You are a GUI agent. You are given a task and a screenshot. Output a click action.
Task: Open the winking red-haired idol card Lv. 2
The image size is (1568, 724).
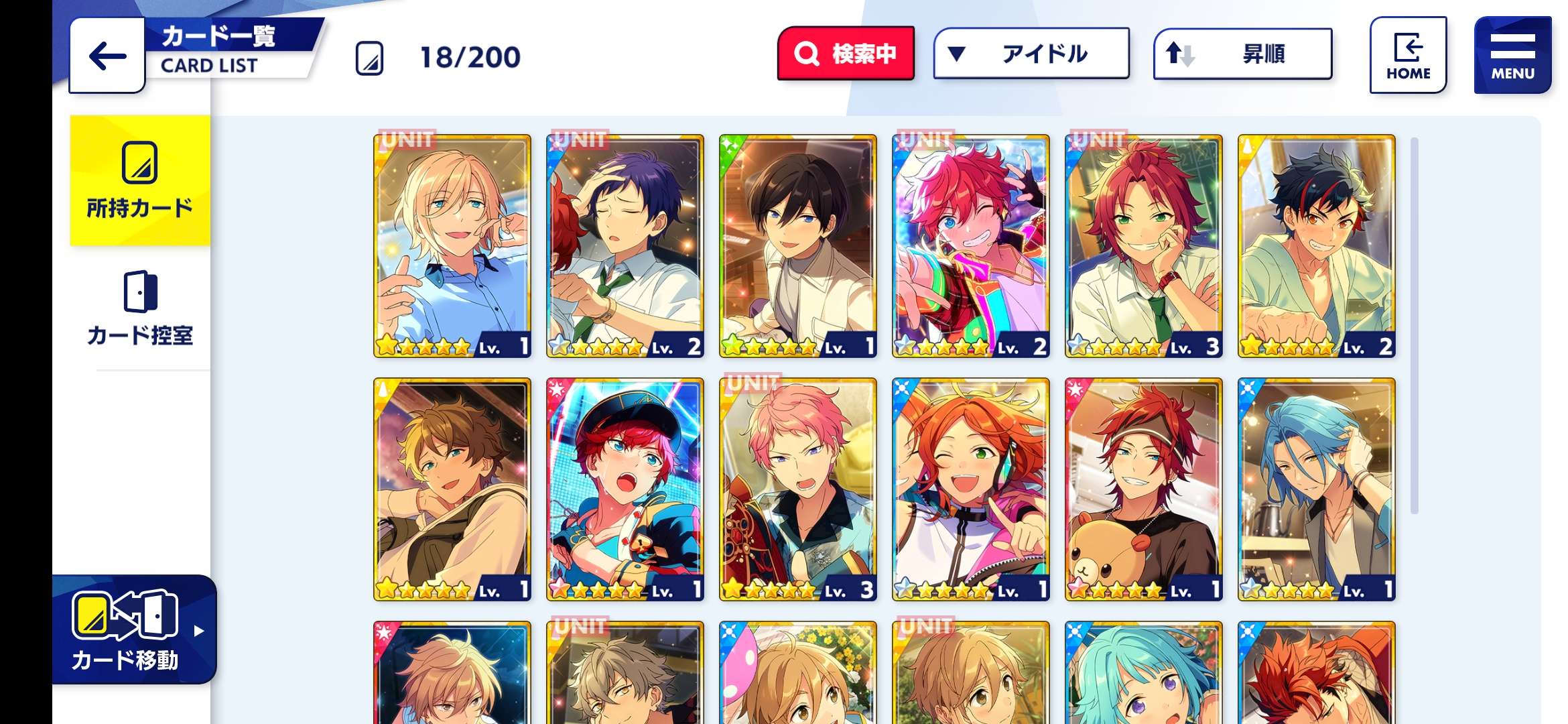pos(970,245)
